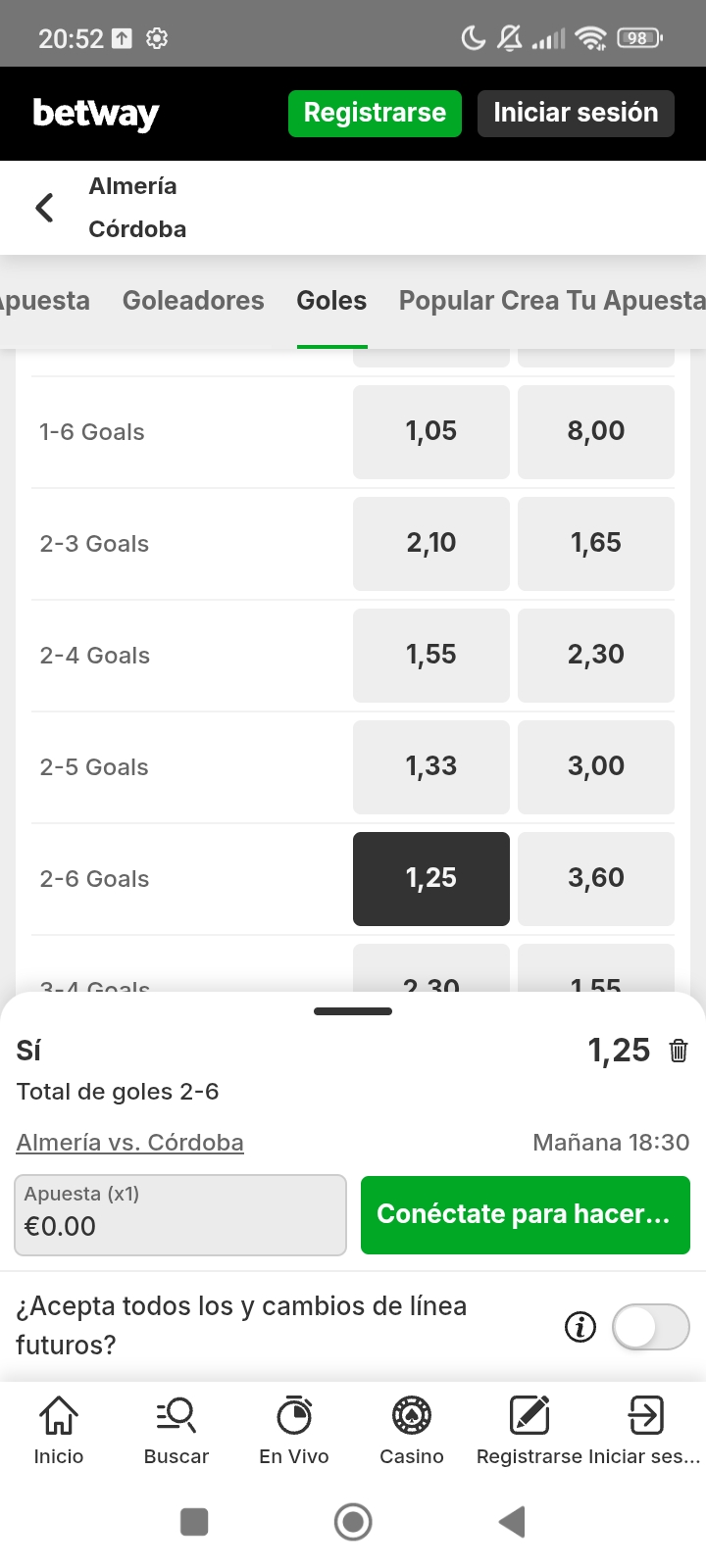The width and height of the screenshot is (706, 1568).
Task: Tap the green Registrarse button
Action: tap(375, 114)
